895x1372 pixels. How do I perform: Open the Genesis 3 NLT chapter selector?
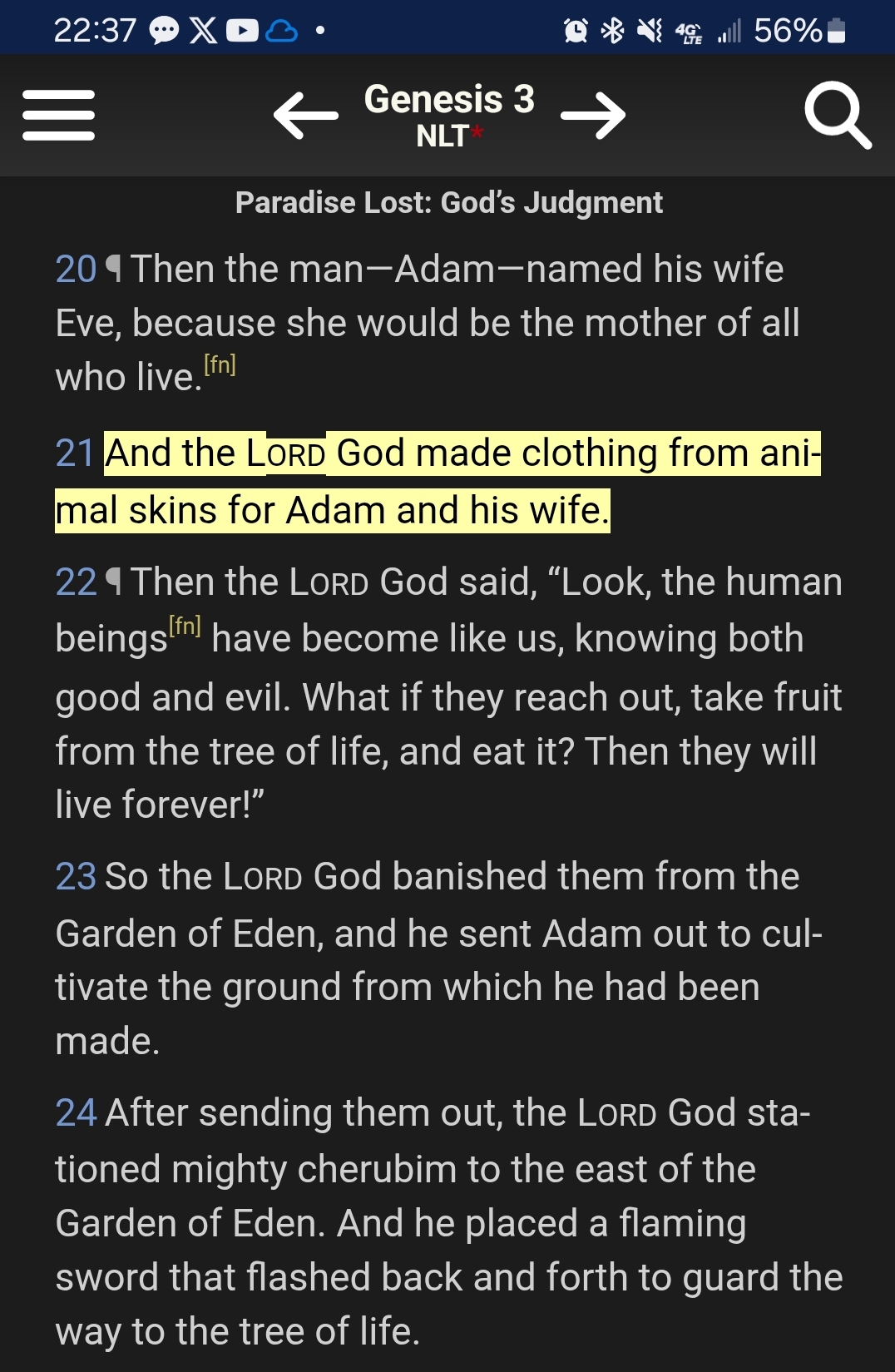449,115
